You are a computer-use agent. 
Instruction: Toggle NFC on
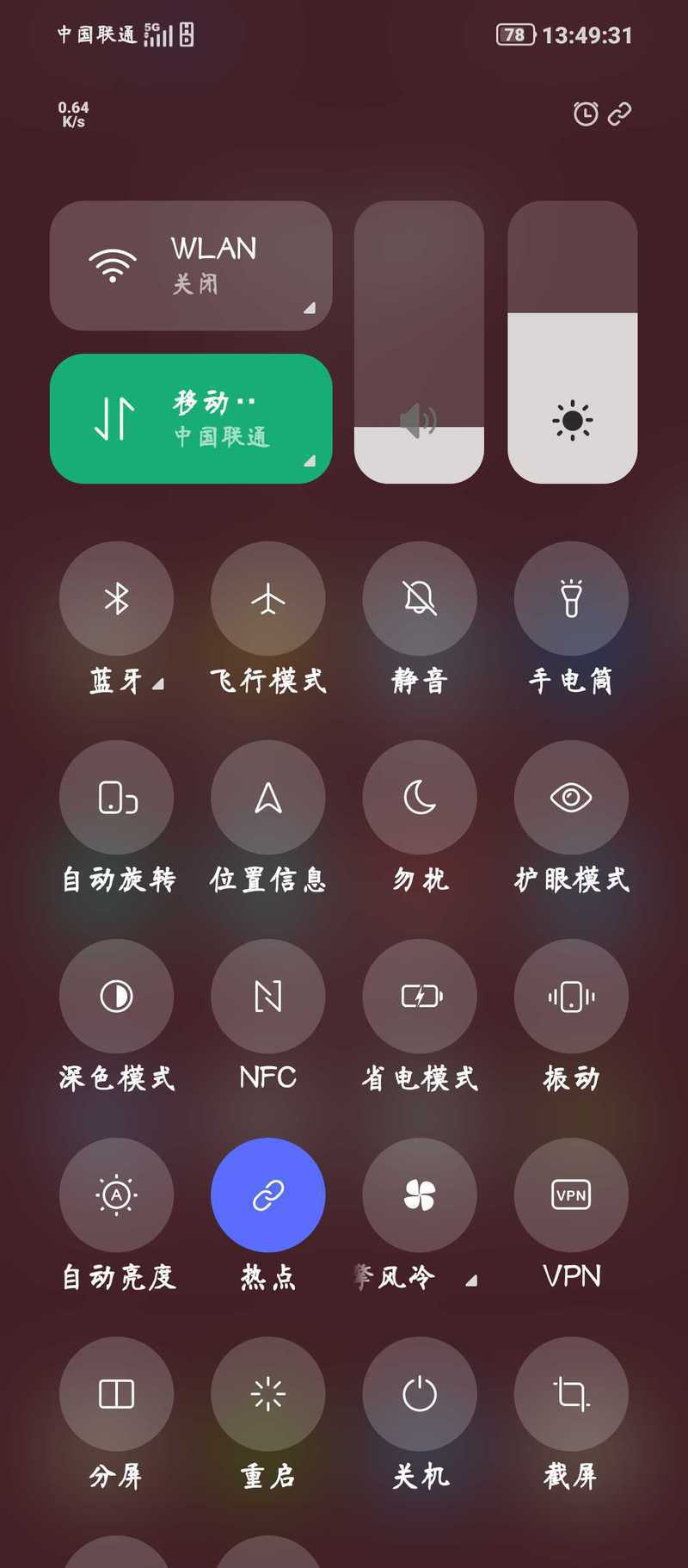pos(267,996)
